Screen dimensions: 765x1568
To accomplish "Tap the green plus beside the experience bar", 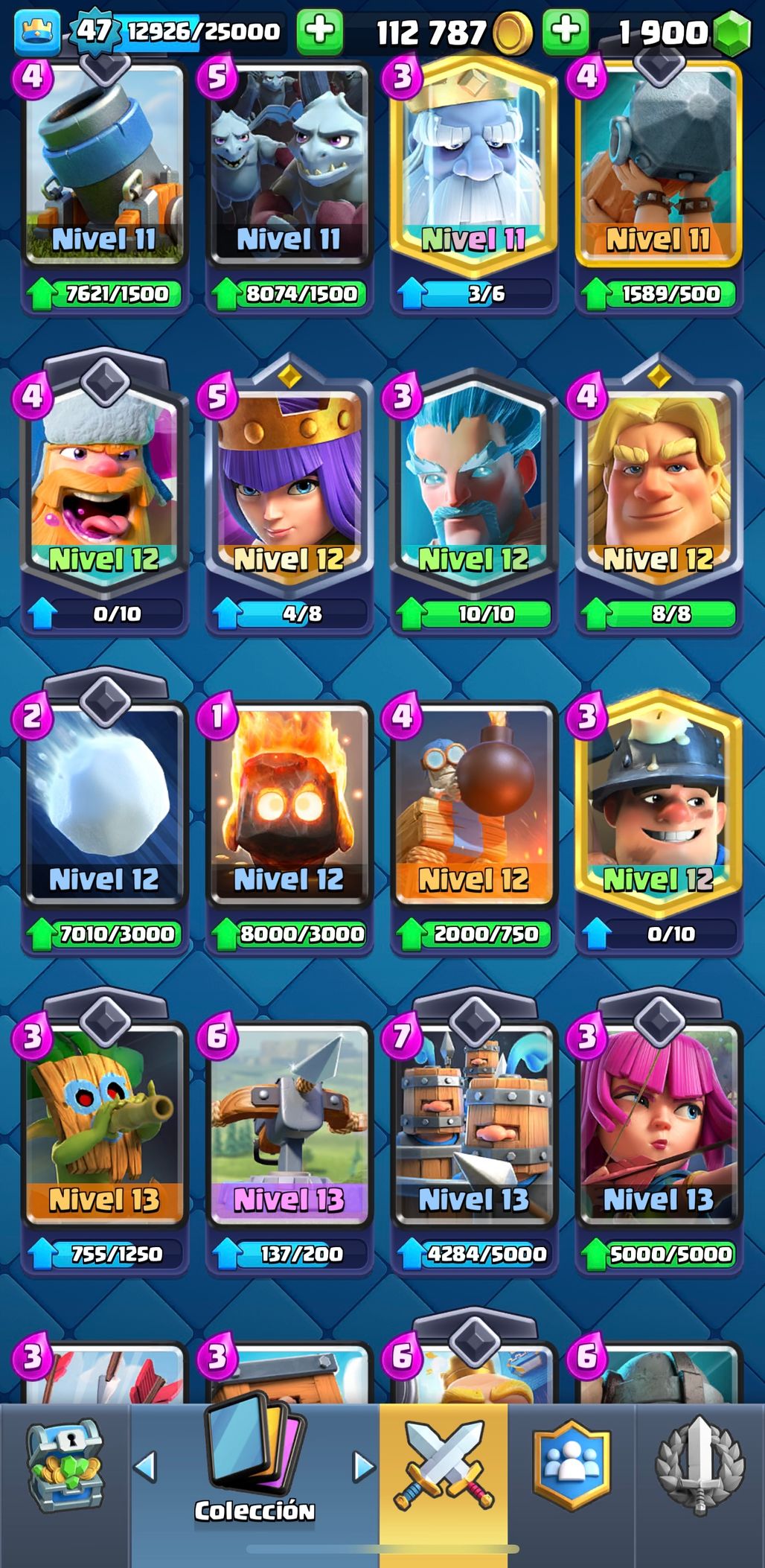I will [x=320, y=32].
